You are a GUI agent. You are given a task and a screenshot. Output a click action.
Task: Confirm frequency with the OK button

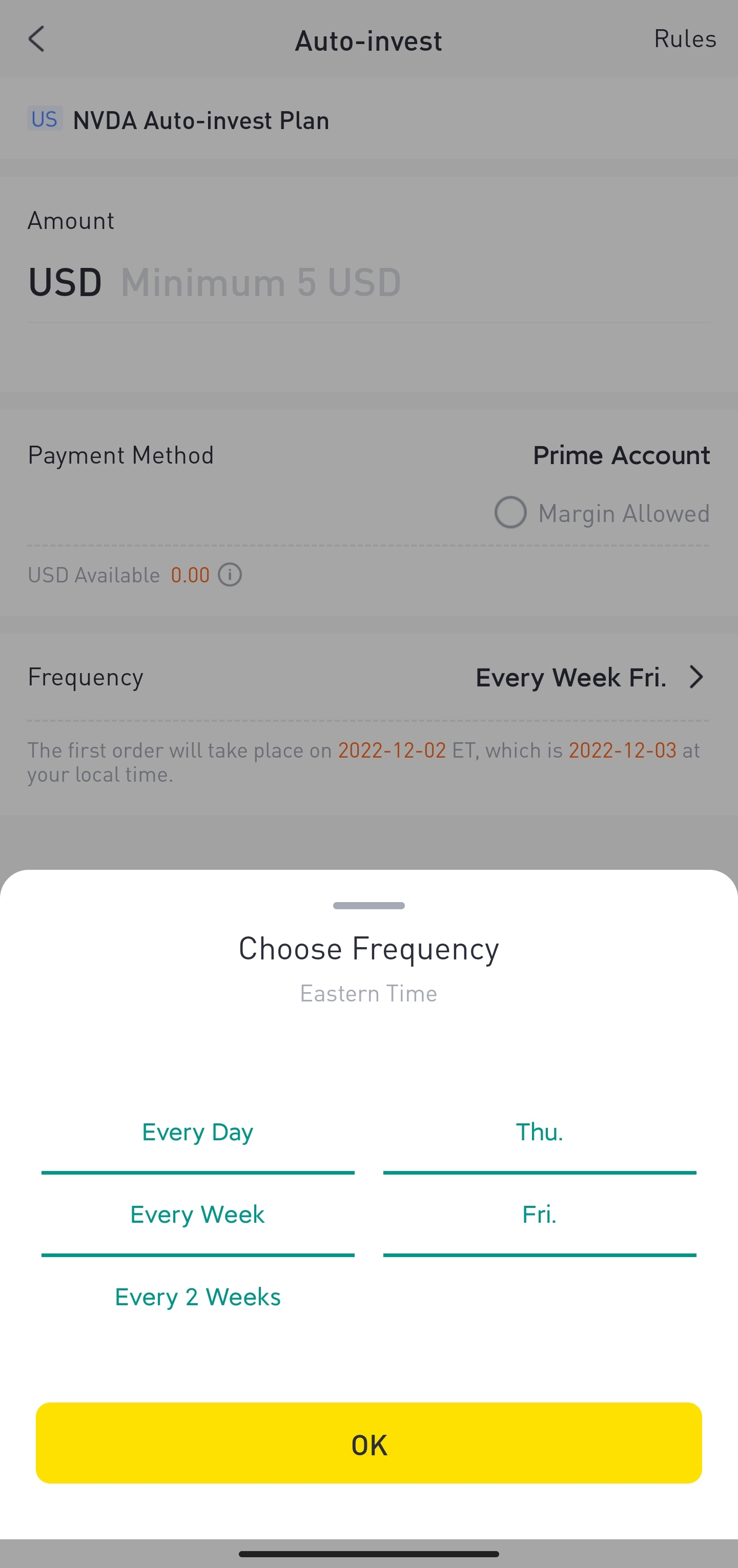tap(368, 1442)
